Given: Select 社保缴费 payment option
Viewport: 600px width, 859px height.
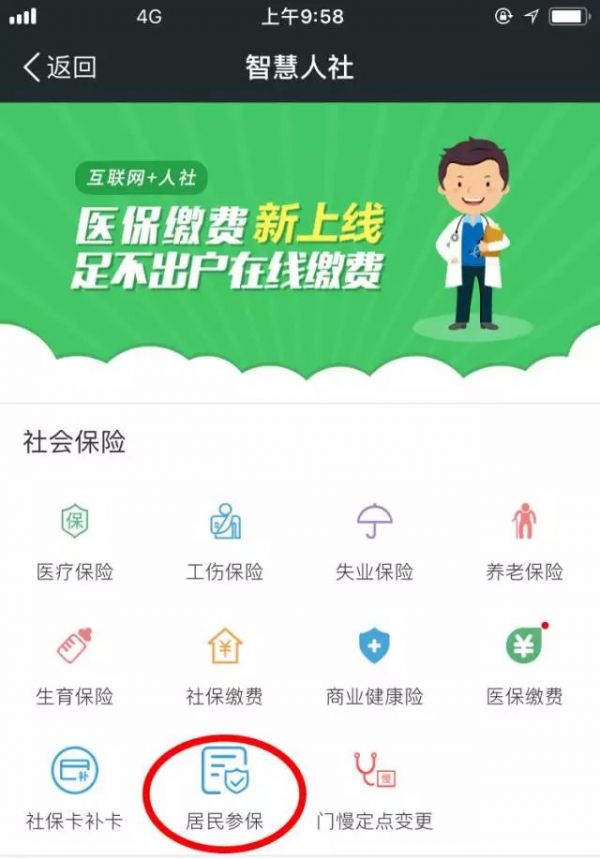Looking at the screenshot, I should click(x=225, y=666).
